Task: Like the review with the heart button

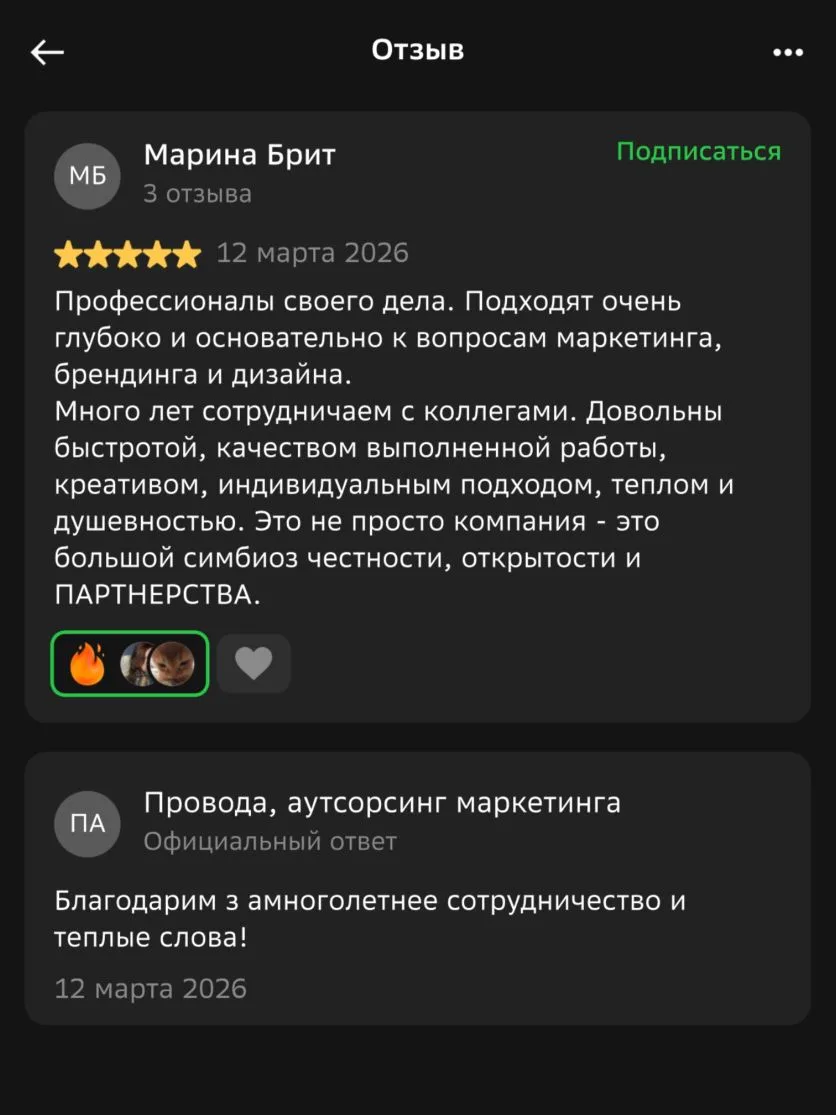Action: (x=254, y=663)
